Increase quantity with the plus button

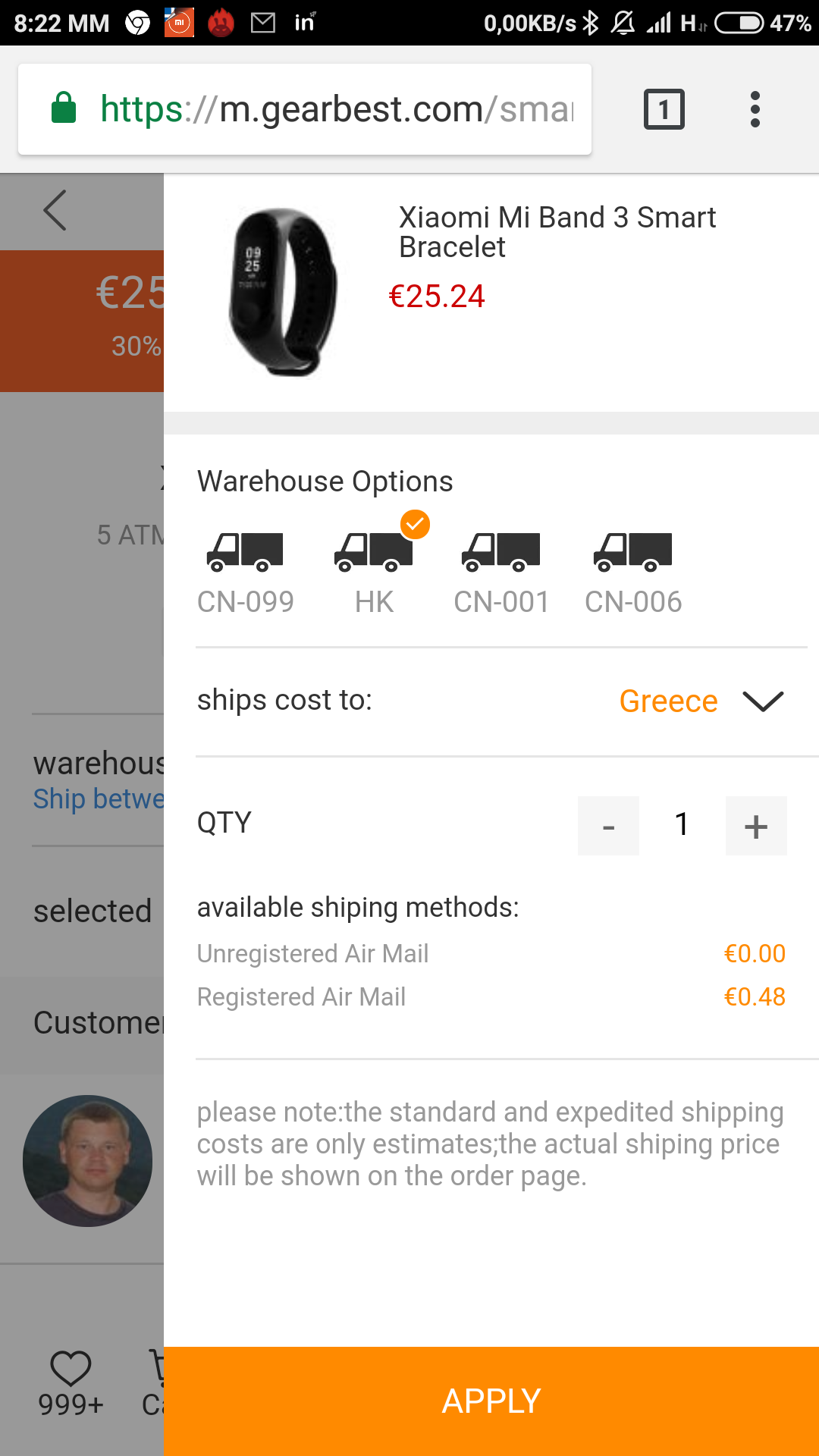tap(756, 826)
